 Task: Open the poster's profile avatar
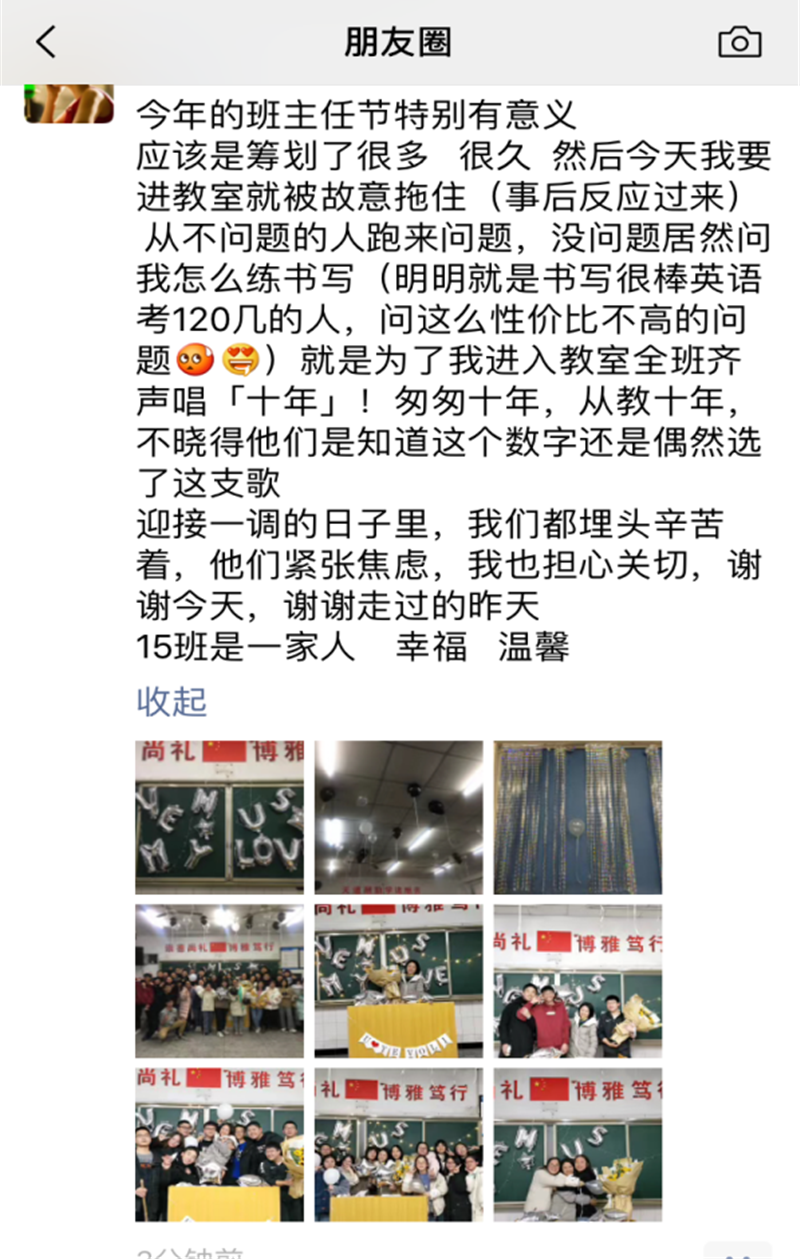(x=69, y=105)
